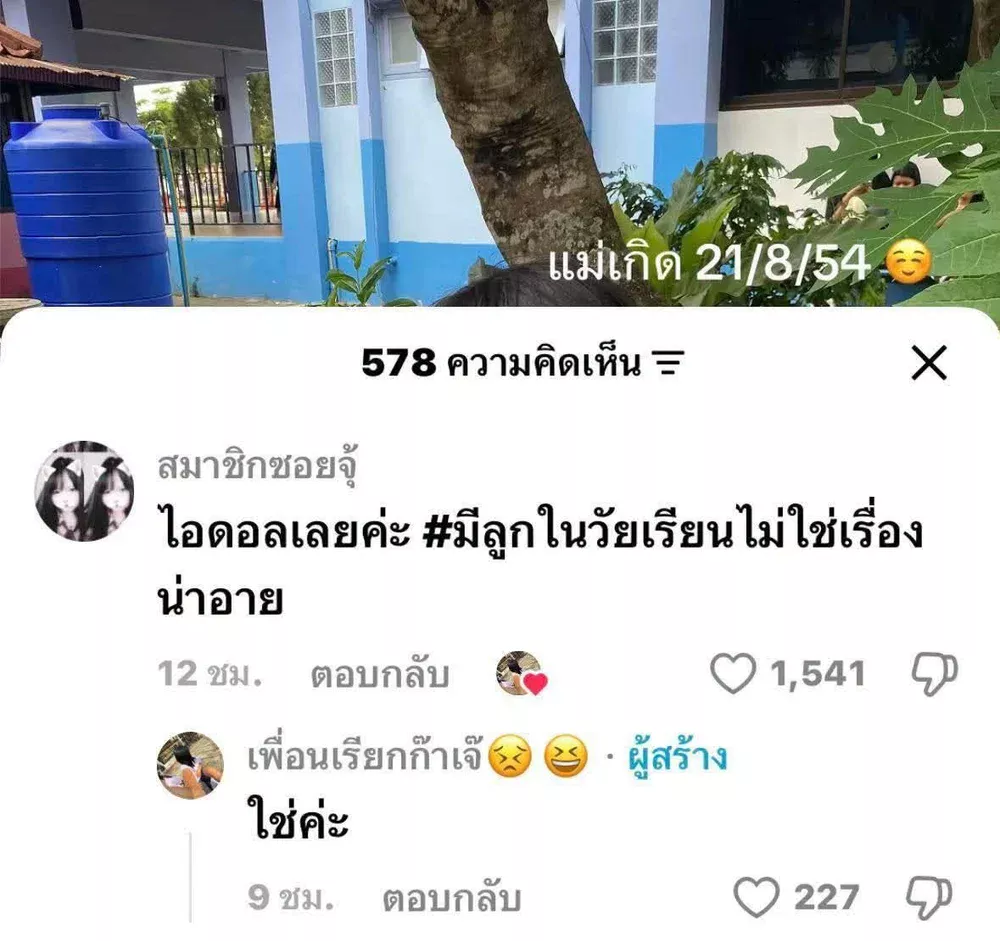1000x941 pixels.
Task: Open เพื่อนเรียกก๊าเจ๊'s profile avatar
Action: [x=190, y=765]
